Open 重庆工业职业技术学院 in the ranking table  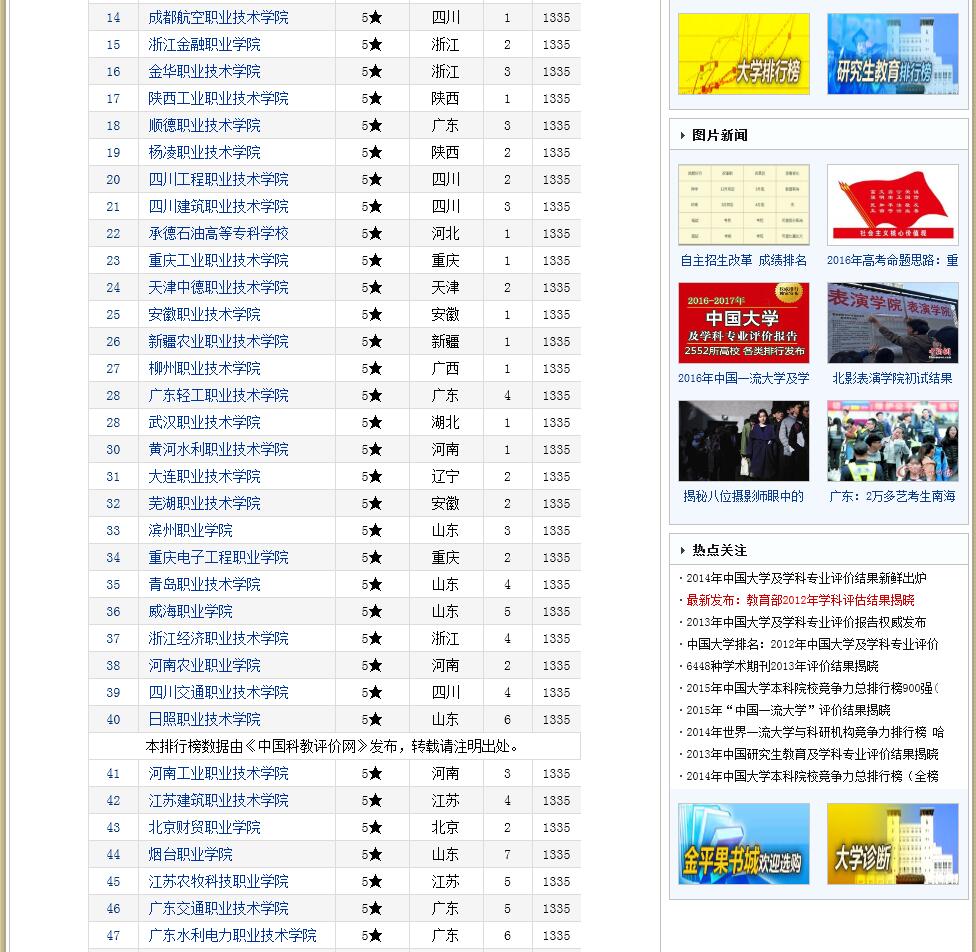click(218, 260)
